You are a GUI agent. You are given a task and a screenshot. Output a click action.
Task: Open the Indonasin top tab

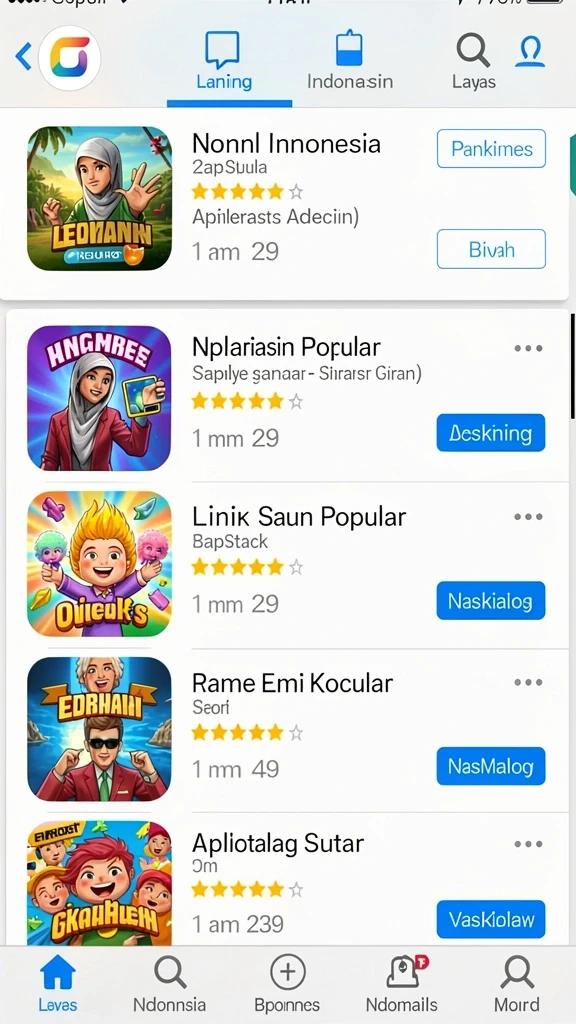(x=349, y=61)
